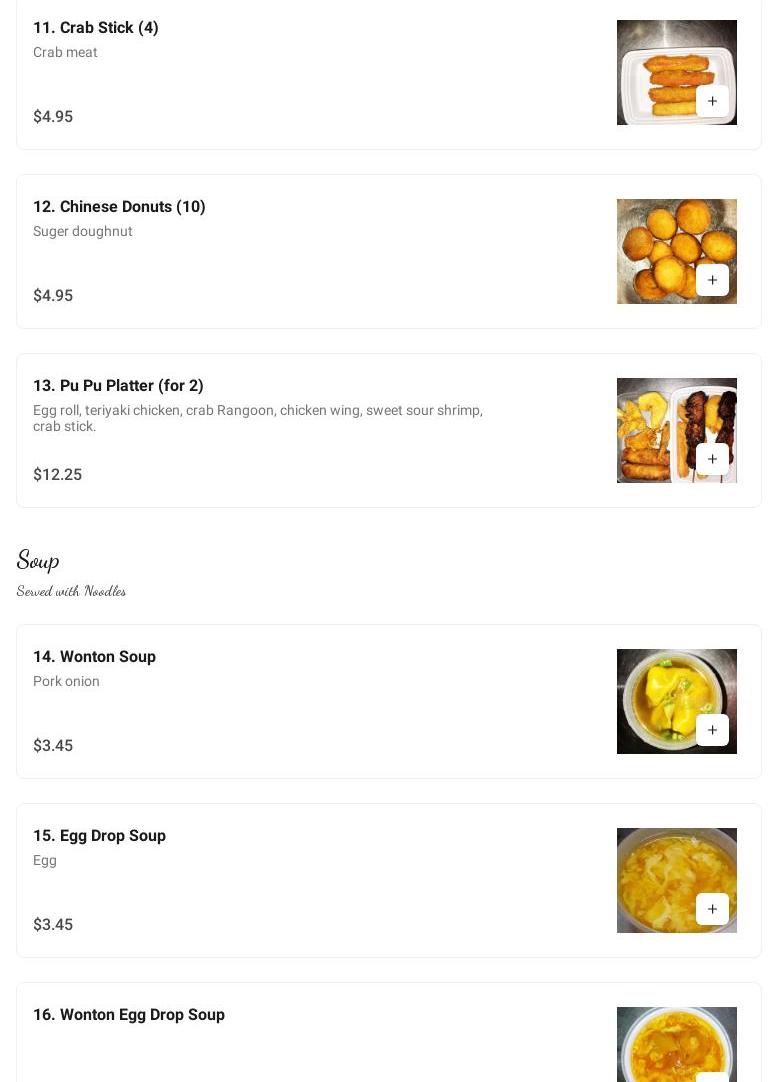Open Pu Pu Platter (for 2) details

coord(300,430)
